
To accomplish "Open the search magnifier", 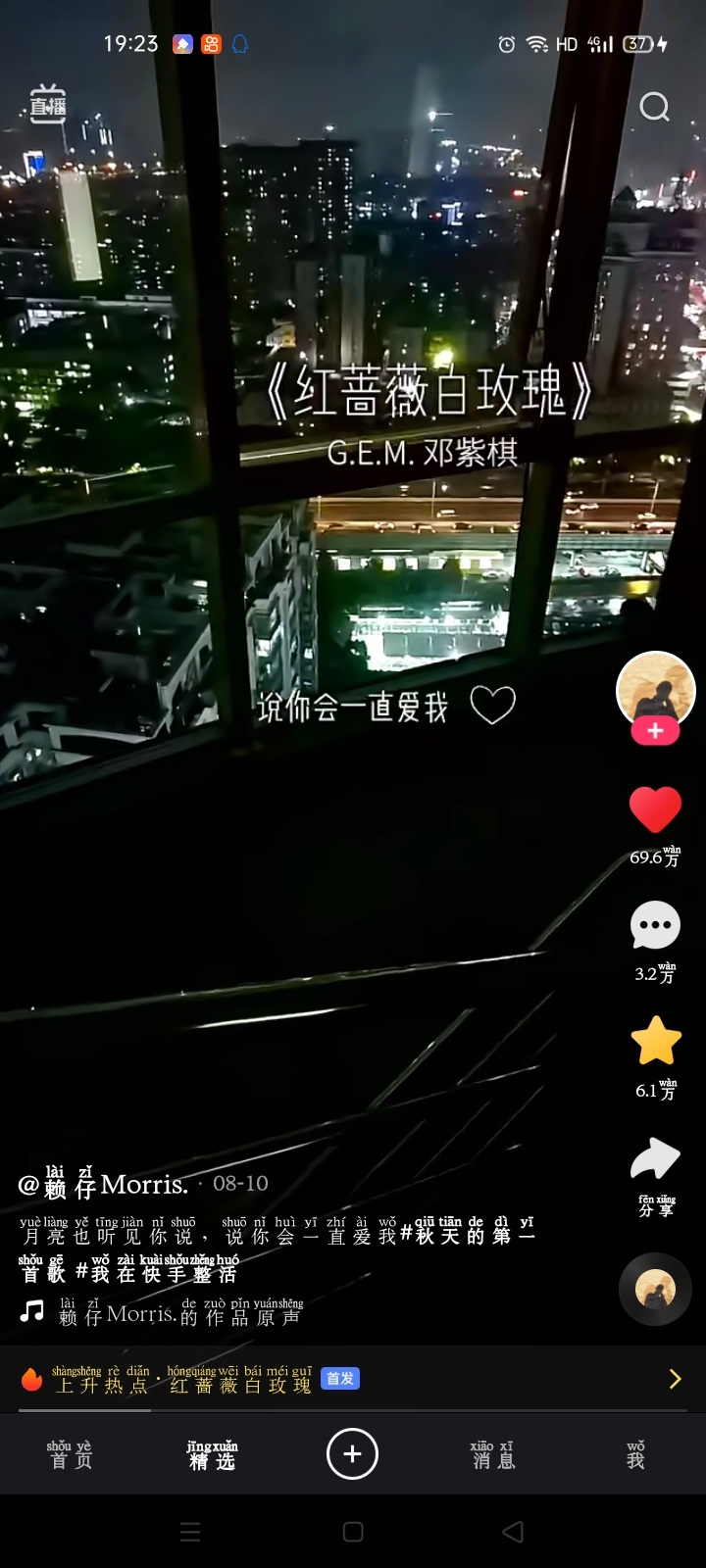I will click(x=655, y=106).
